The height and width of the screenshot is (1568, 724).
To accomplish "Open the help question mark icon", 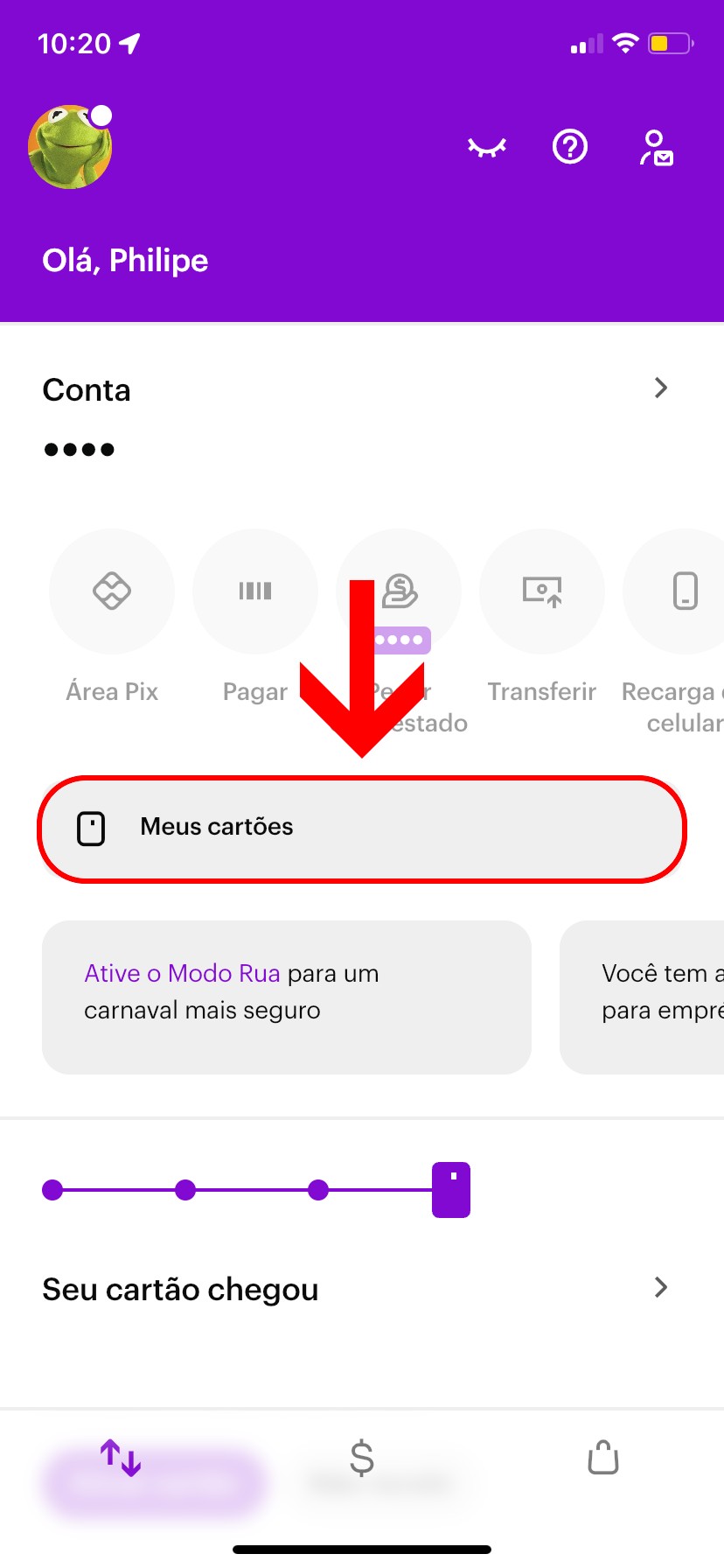I will [570, 147].
